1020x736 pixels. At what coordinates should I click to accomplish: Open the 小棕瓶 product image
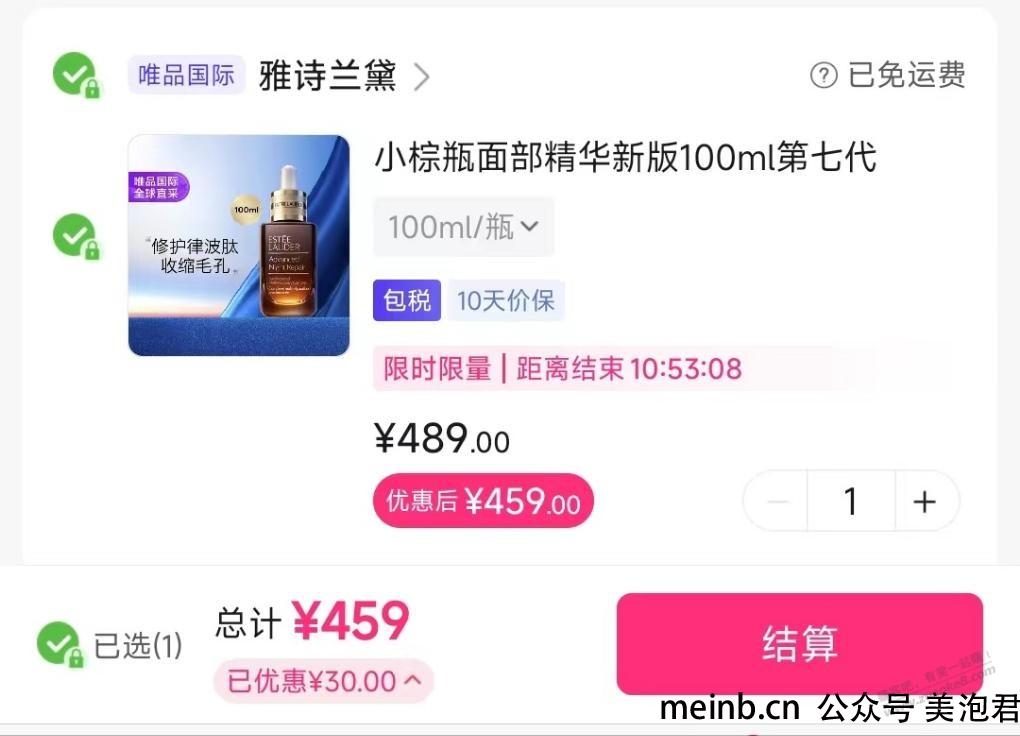(x=239, y=245)
